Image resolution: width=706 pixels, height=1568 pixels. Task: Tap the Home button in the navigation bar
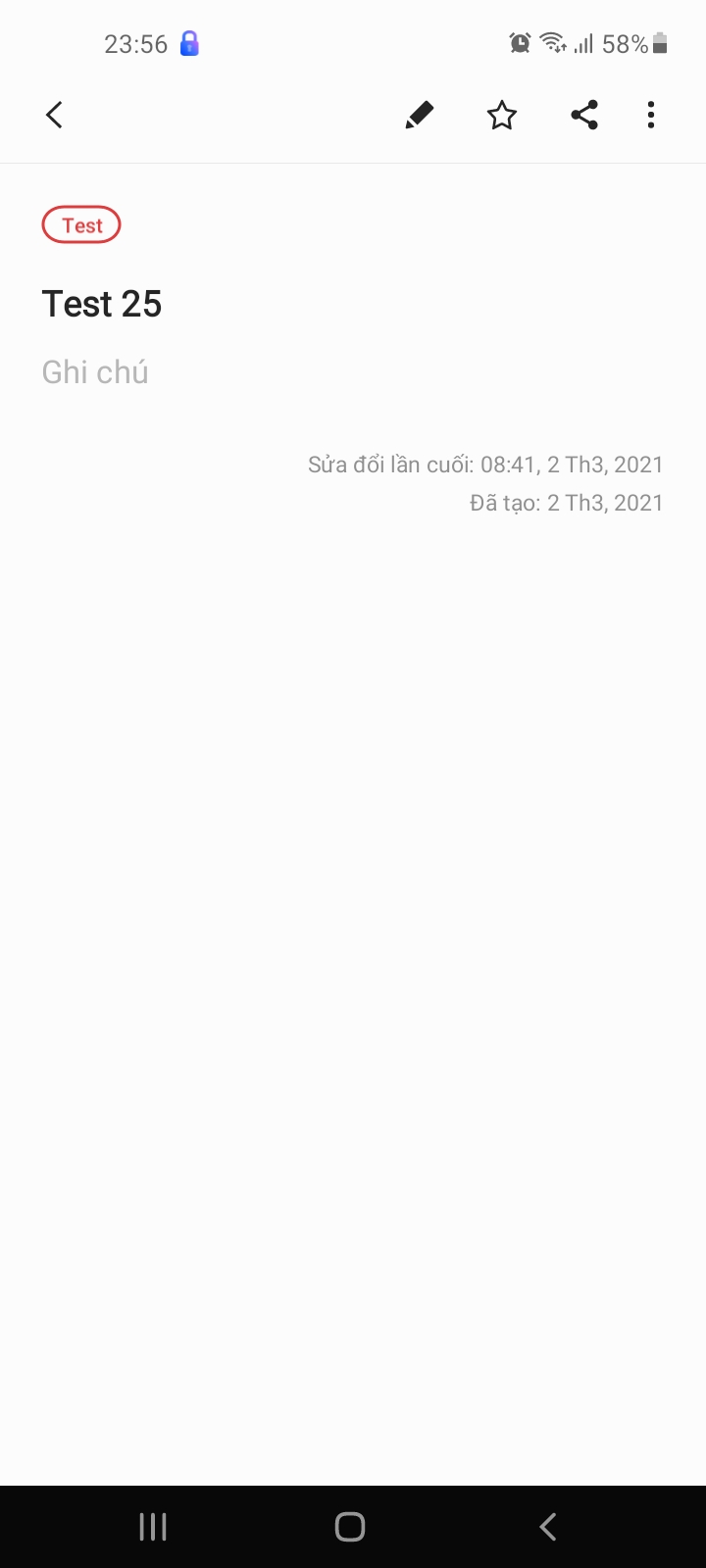[x=350, y=1526]
